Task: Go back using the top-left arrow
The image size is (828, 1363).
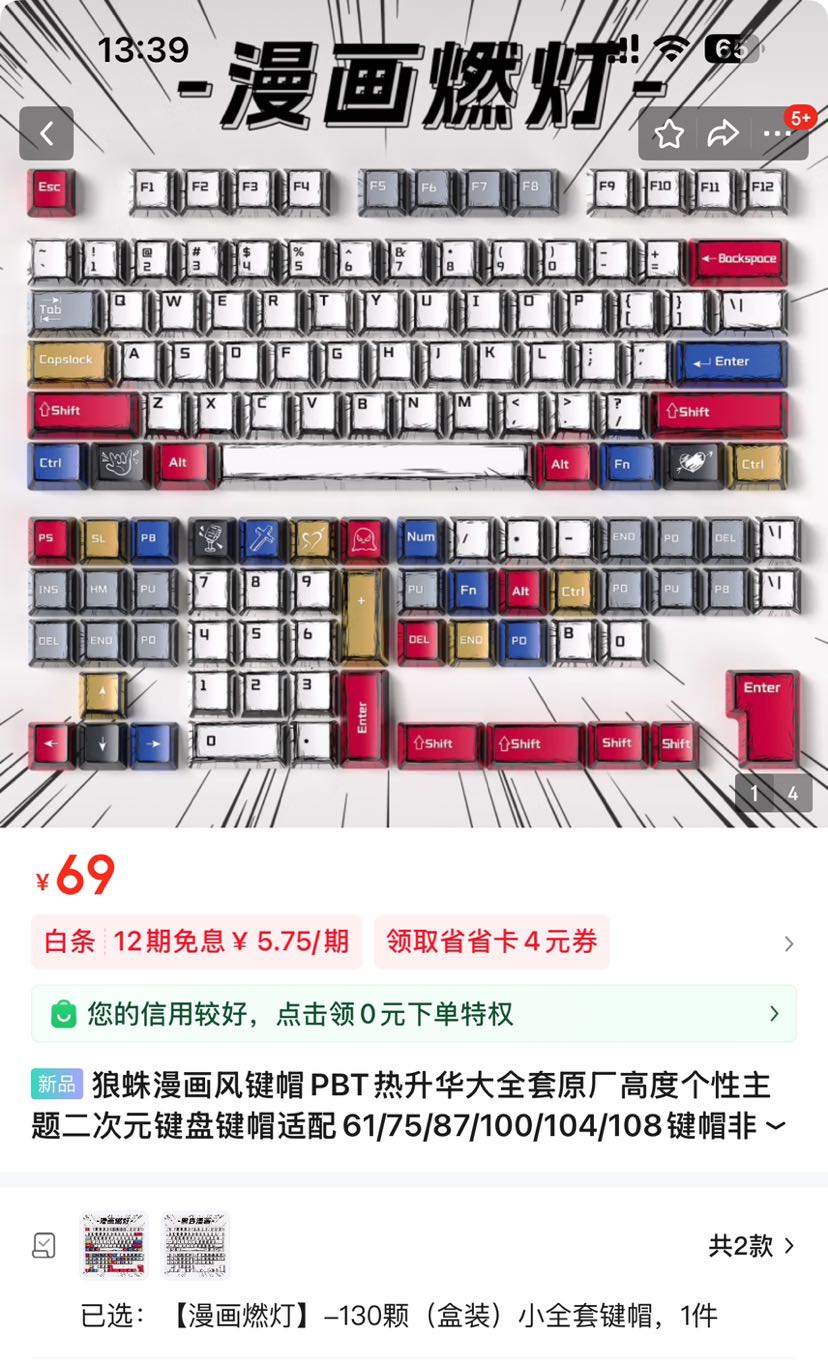Action: [46, 134]
